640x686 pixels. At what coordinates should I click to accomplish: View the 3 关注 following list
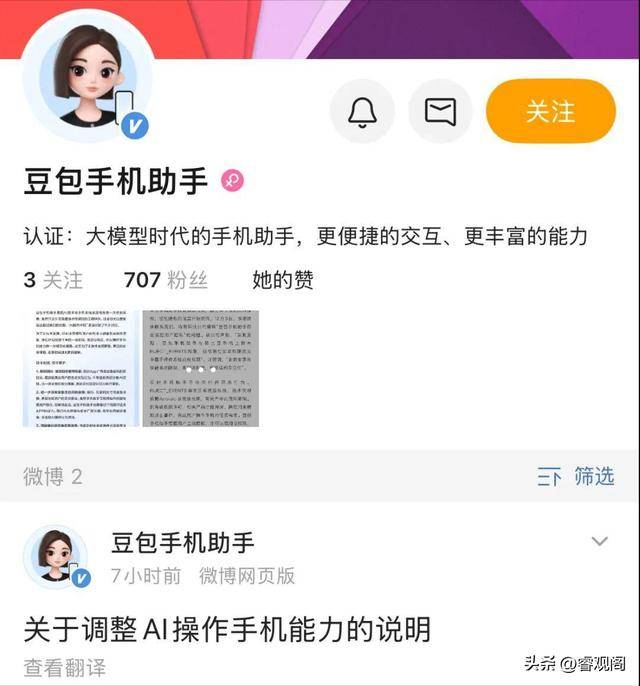click(x=53, y=279)
